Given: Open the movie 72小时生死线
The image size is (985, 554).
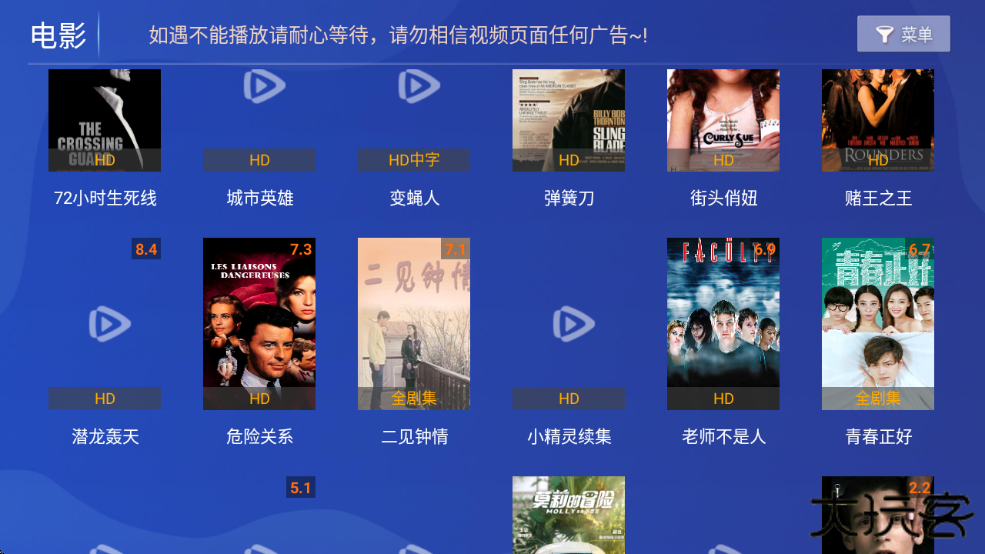Looking at the screenshot, I should click(x=105, y=120).
